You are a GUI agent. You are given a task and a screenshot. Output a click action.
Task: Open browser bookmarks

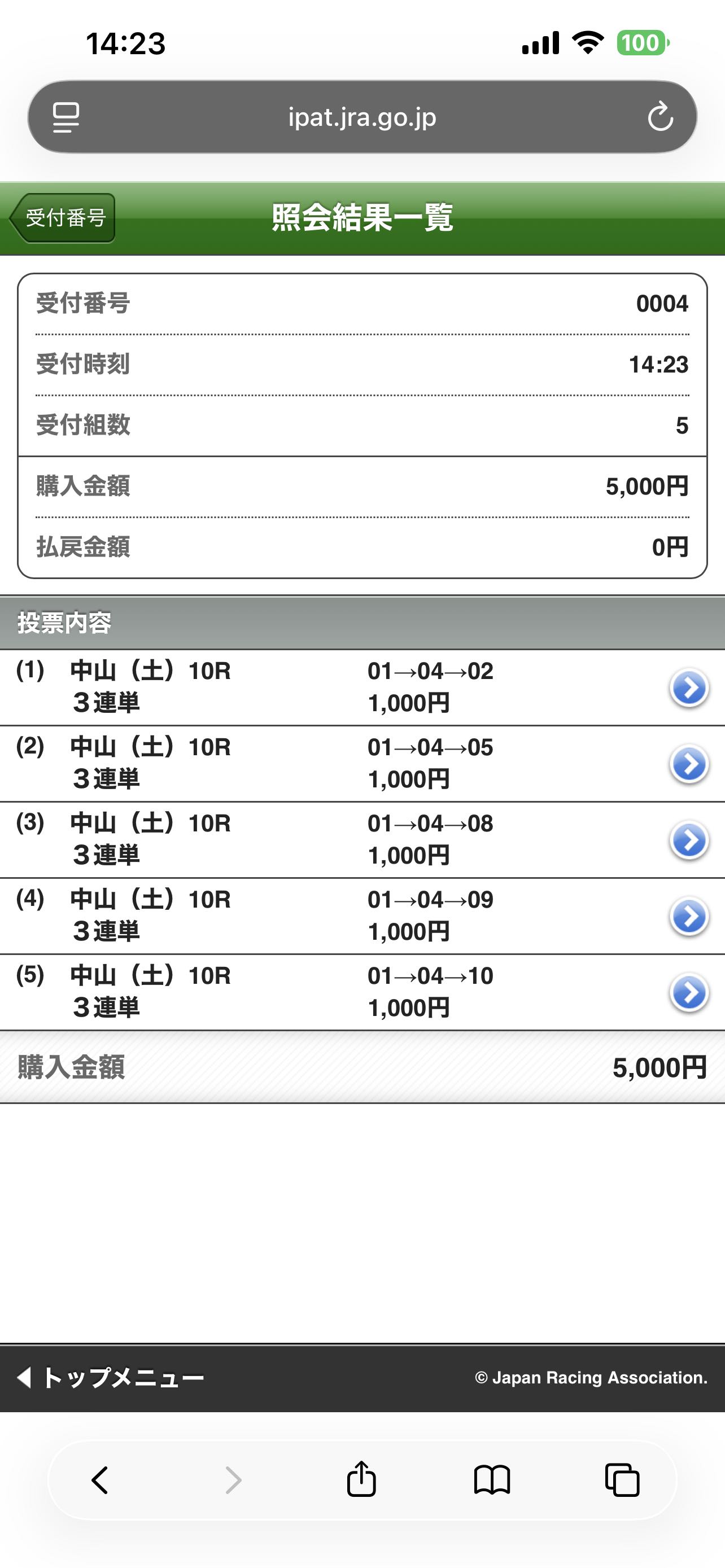point(492,1479)
